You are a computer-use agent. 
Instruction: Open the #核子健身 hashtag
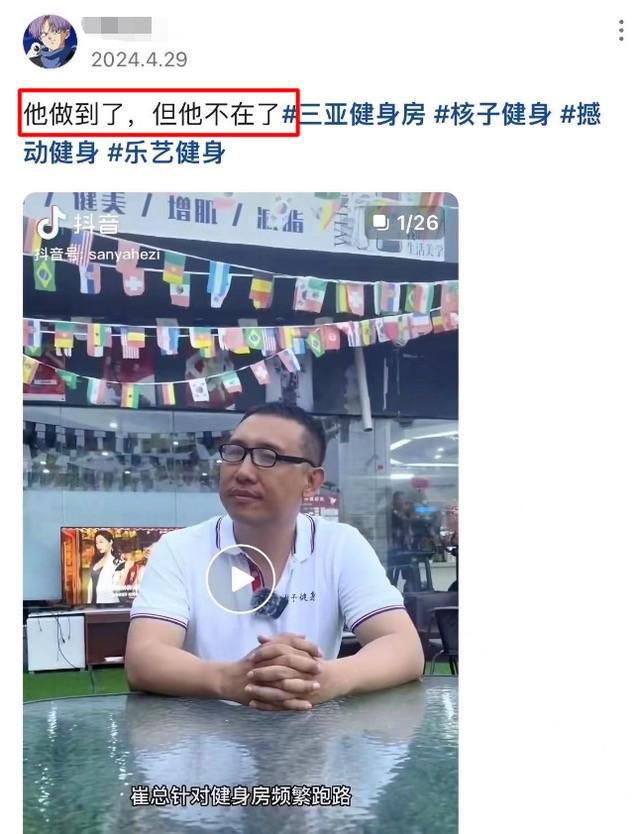pos(491,115)
